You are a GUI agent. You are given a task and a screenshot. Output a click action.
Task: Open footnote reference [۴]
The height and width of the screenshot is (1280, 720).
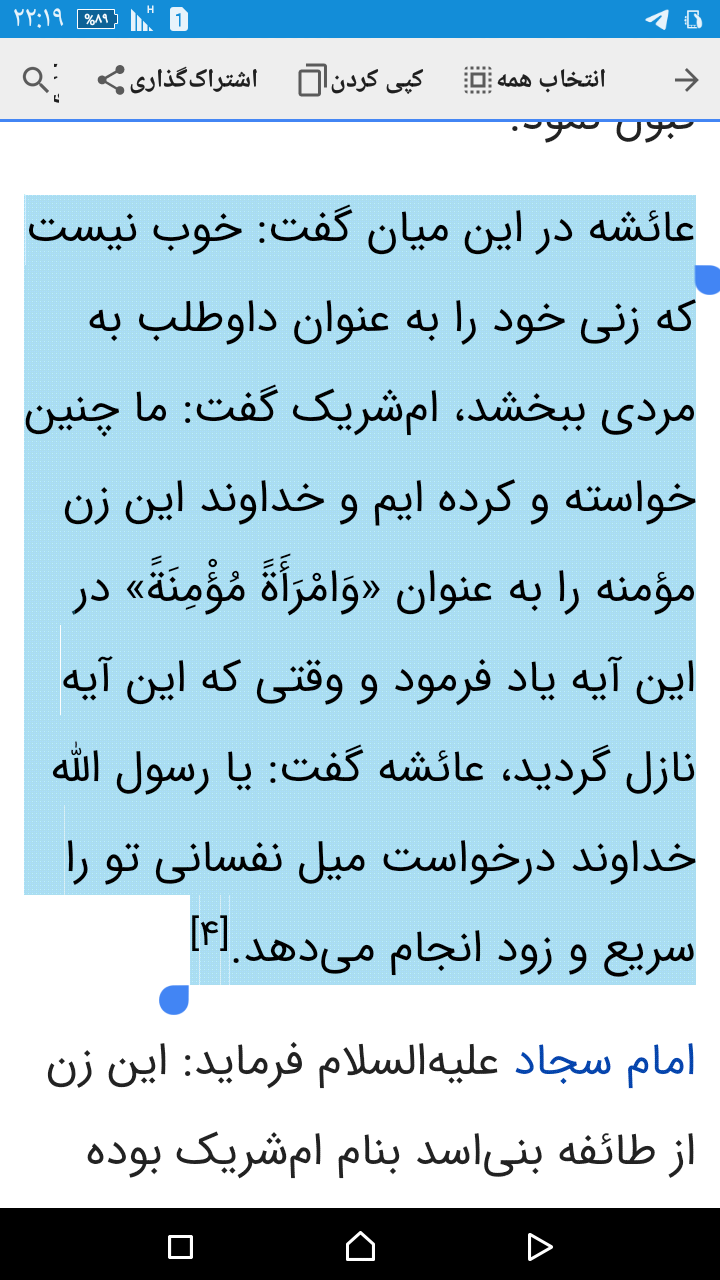210,935
